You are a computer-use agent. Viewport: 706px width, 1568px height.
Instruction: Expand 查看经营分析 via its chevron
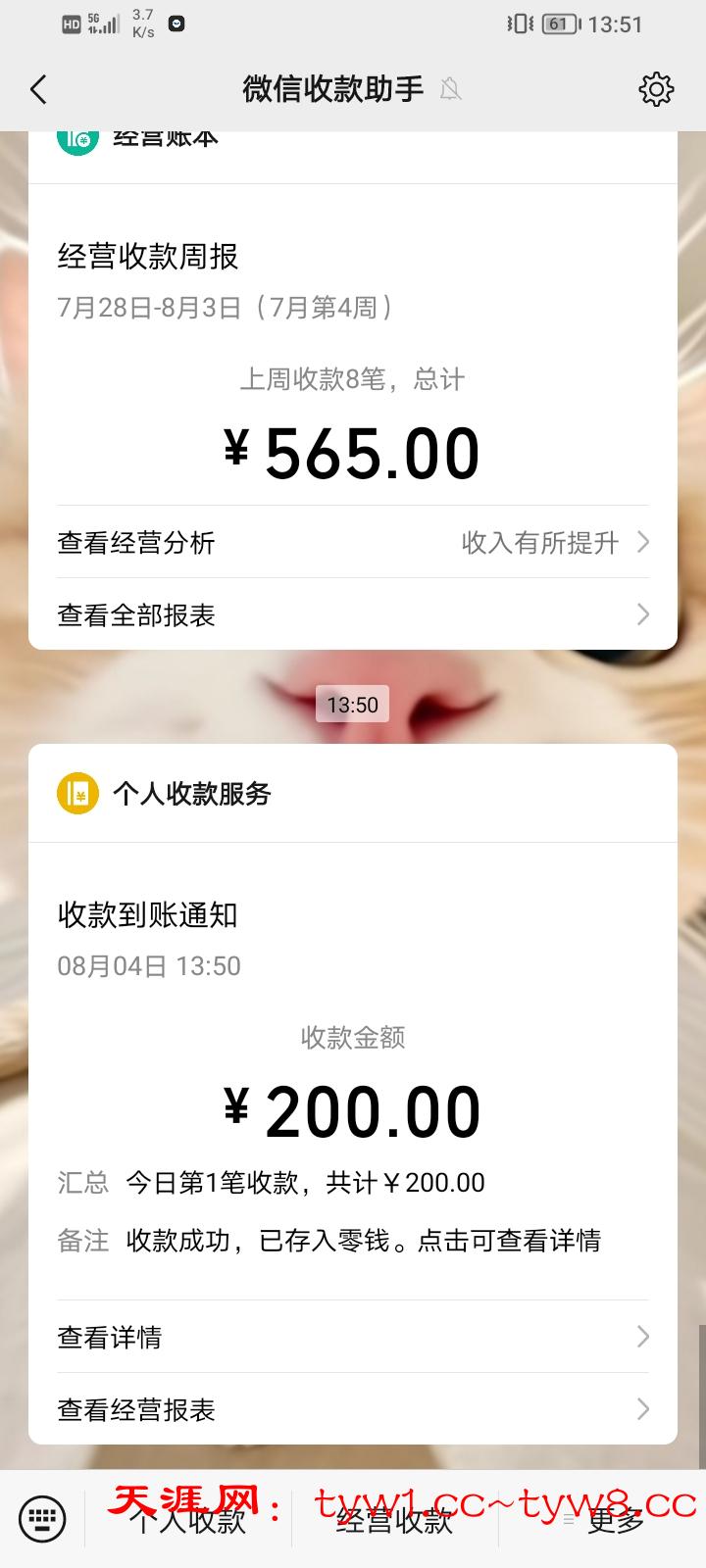(642, 542)
